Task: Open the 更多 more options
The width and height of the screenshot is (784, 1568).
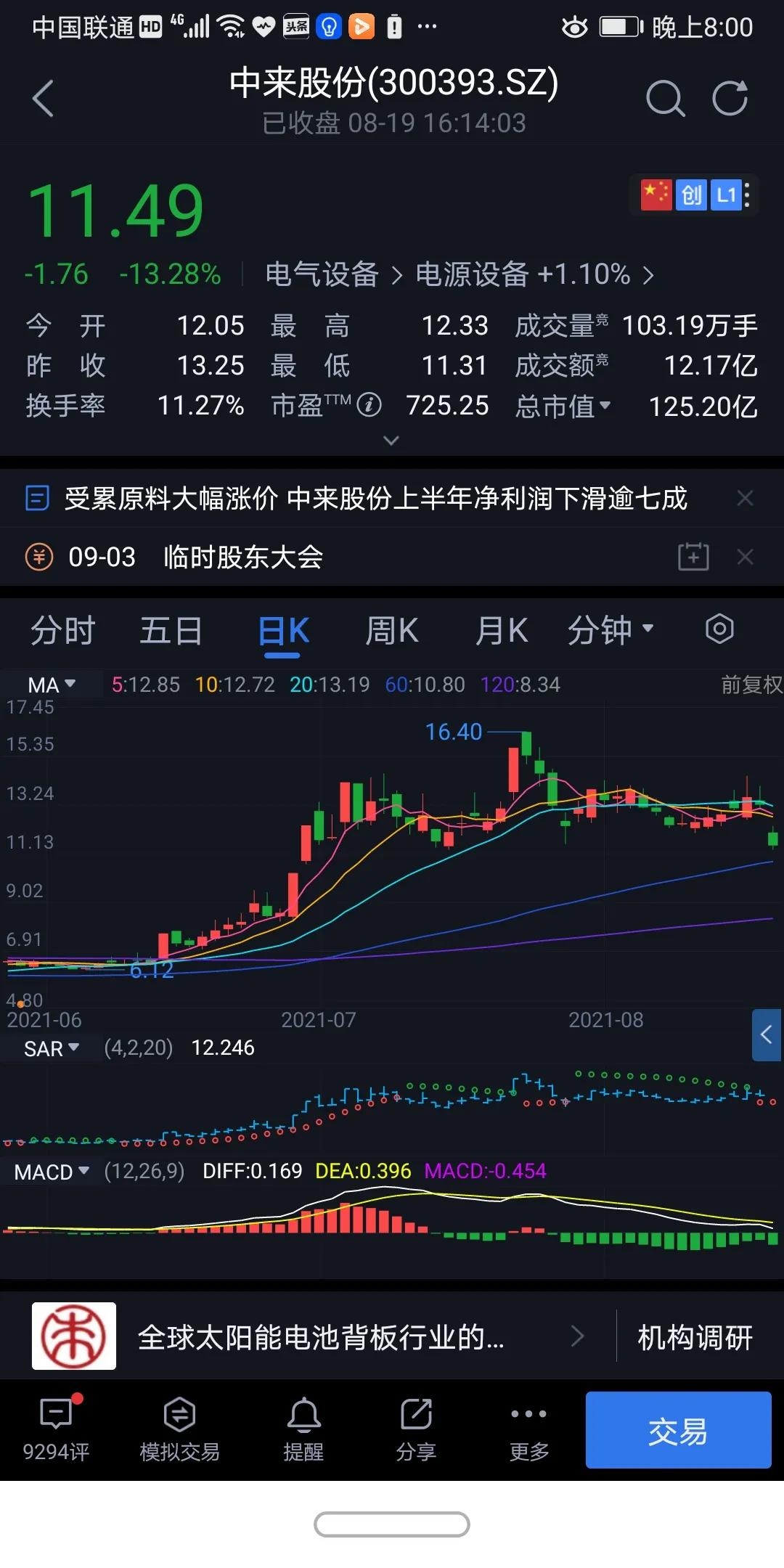Action: click(x=528, y=1426)
